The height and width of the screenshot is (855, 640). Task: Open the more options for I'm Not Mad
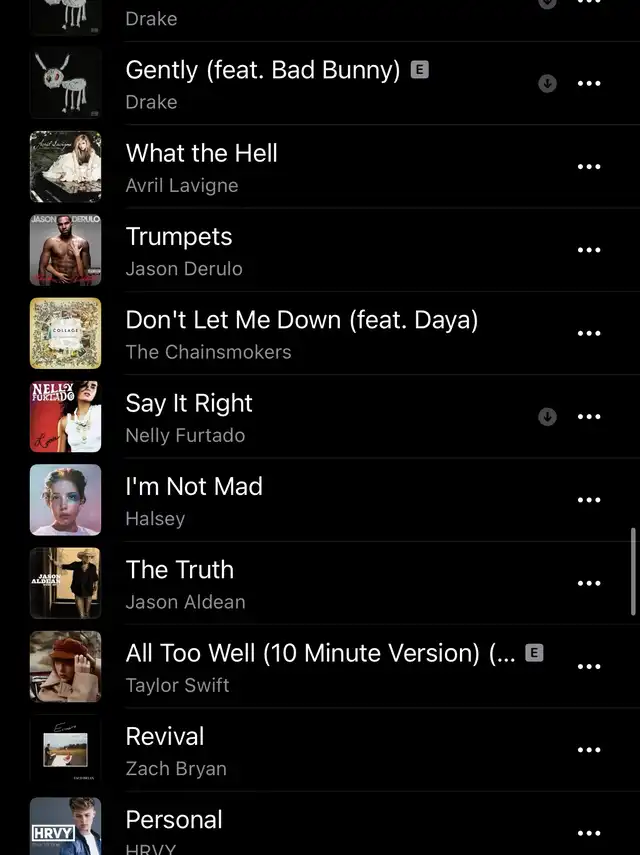click(x=589, y=500)
